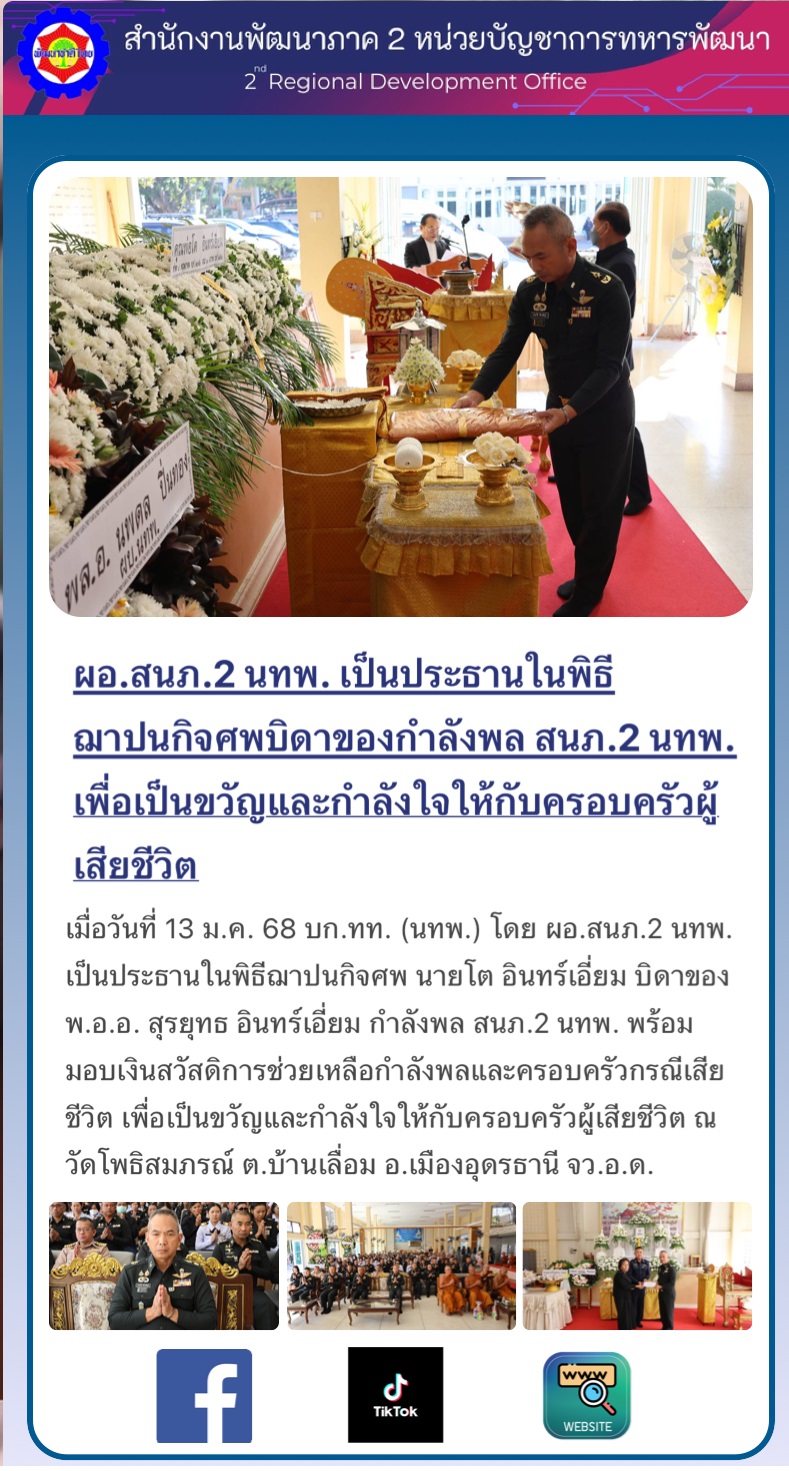
Task: Open the Facebook page icon
Action: point(204,1395)
